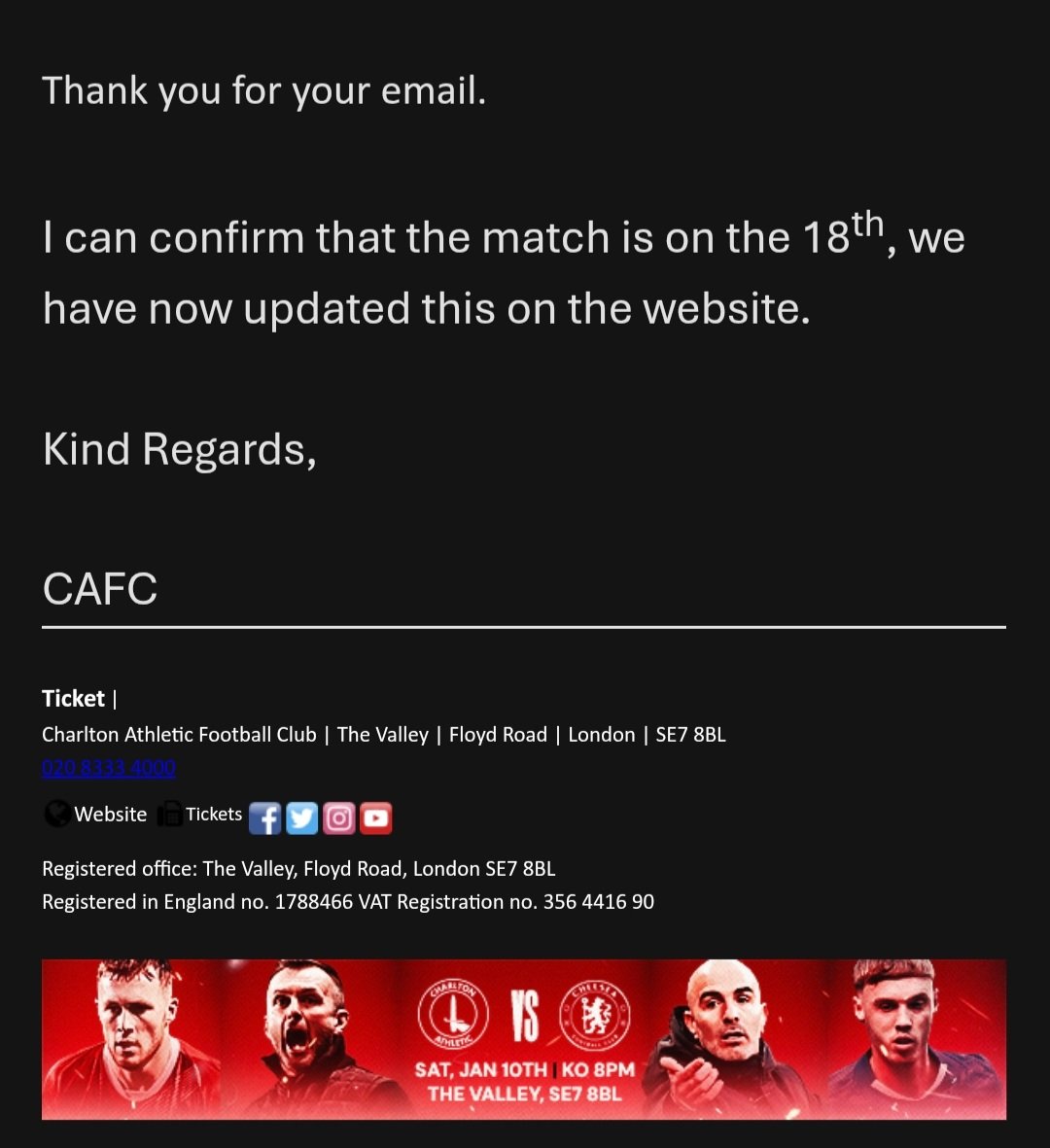Call the phone number 020 8333 4000
The width and height of the screenshot is (1050, 1148).
click(108, 768)
